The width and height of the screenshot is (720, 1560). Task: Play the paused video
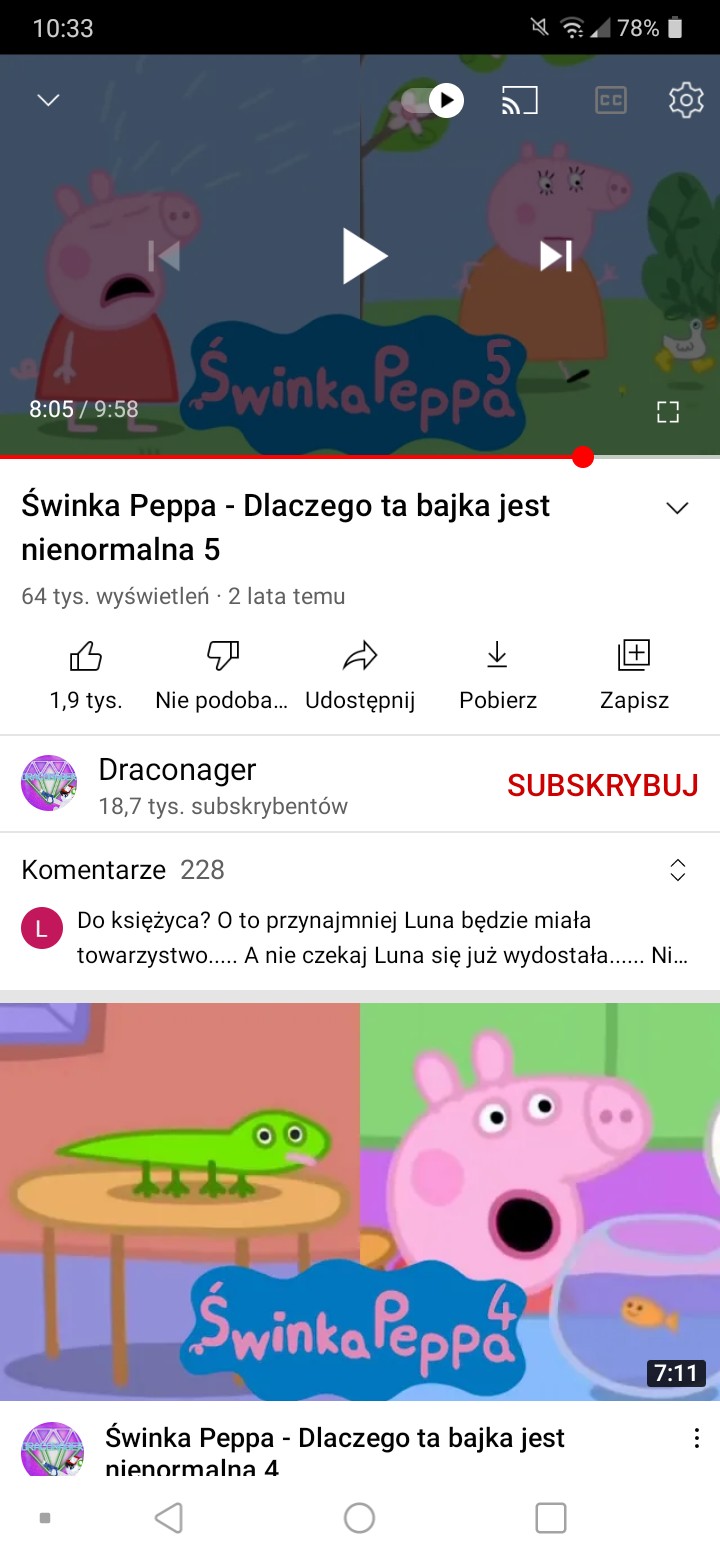362,256
